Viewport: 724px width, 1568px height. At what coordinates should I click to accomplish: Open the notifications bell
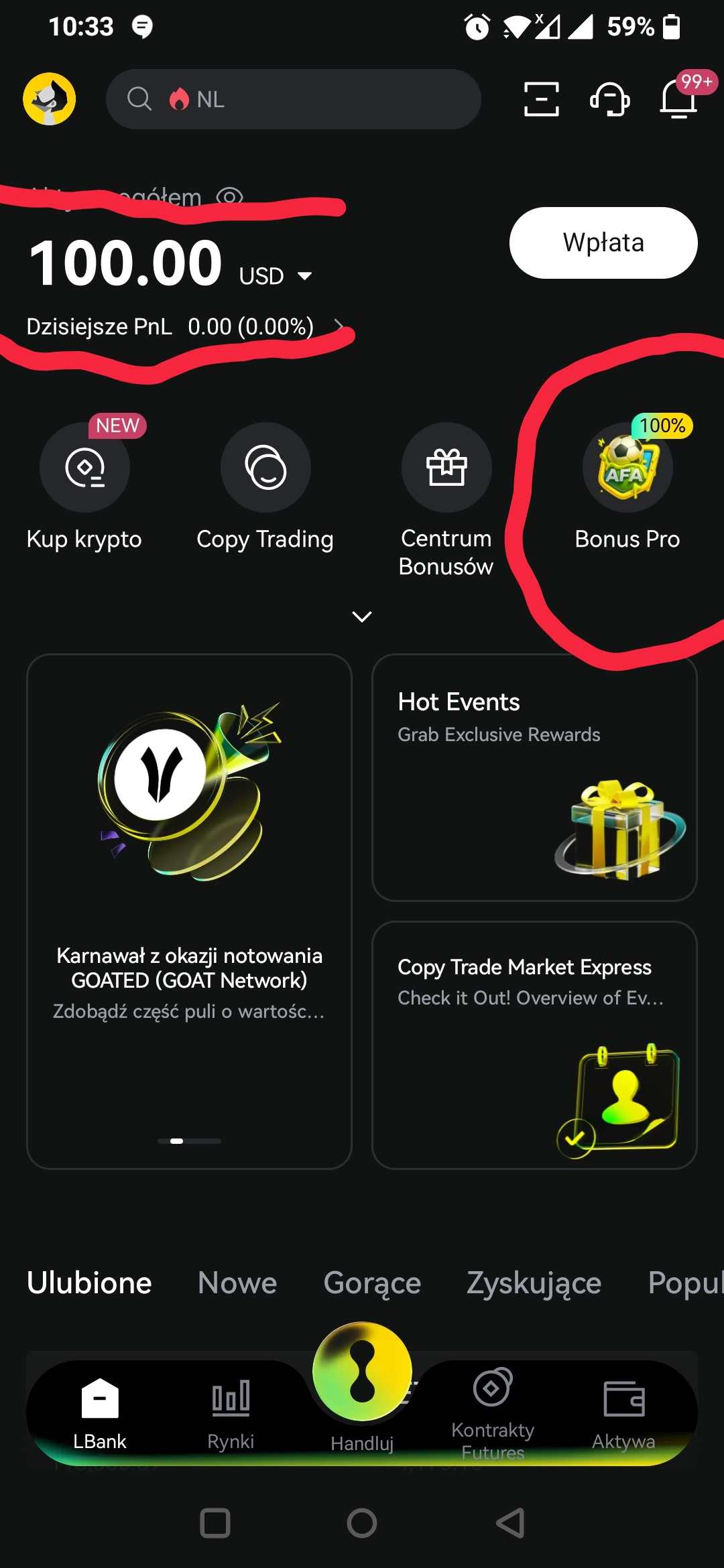(x=678, y=99)
